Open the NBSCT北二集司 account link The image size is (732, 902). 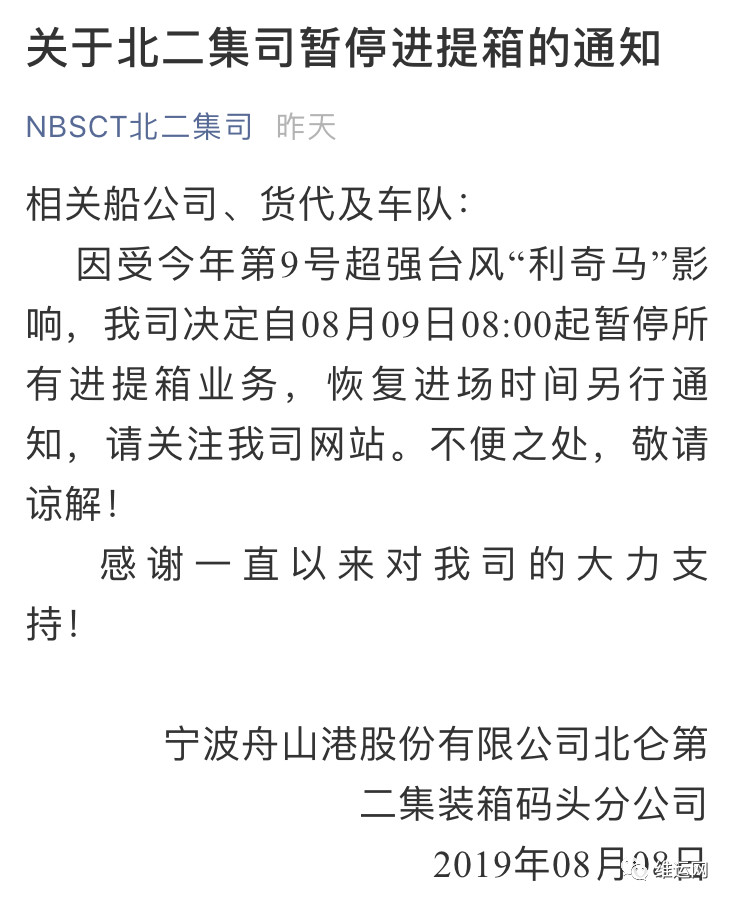pos(139,127)
